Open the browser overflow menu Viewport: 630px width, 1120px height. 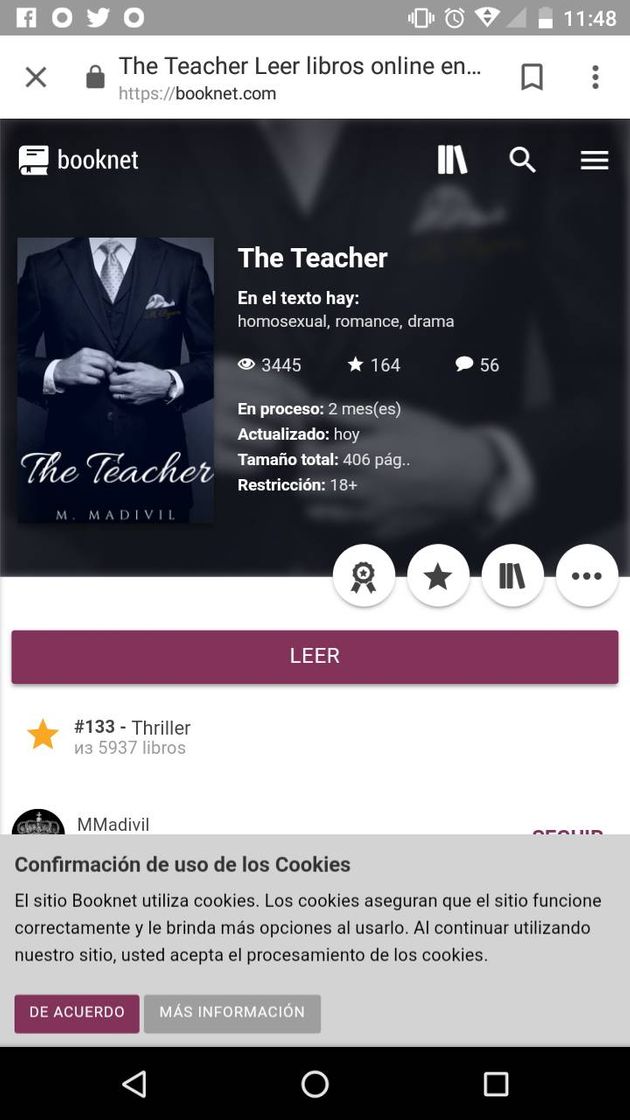595,77
